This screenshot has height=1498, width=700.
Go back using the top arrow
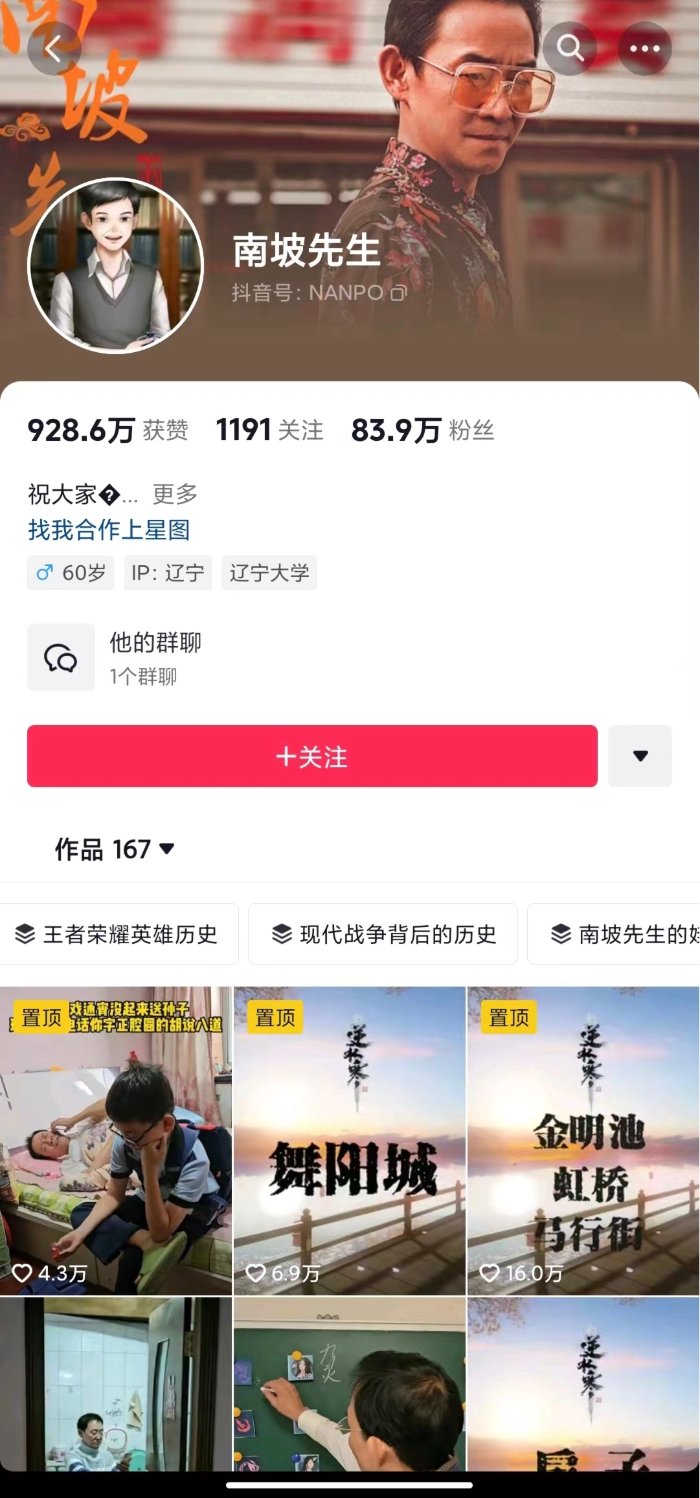[x=54, y=49]
